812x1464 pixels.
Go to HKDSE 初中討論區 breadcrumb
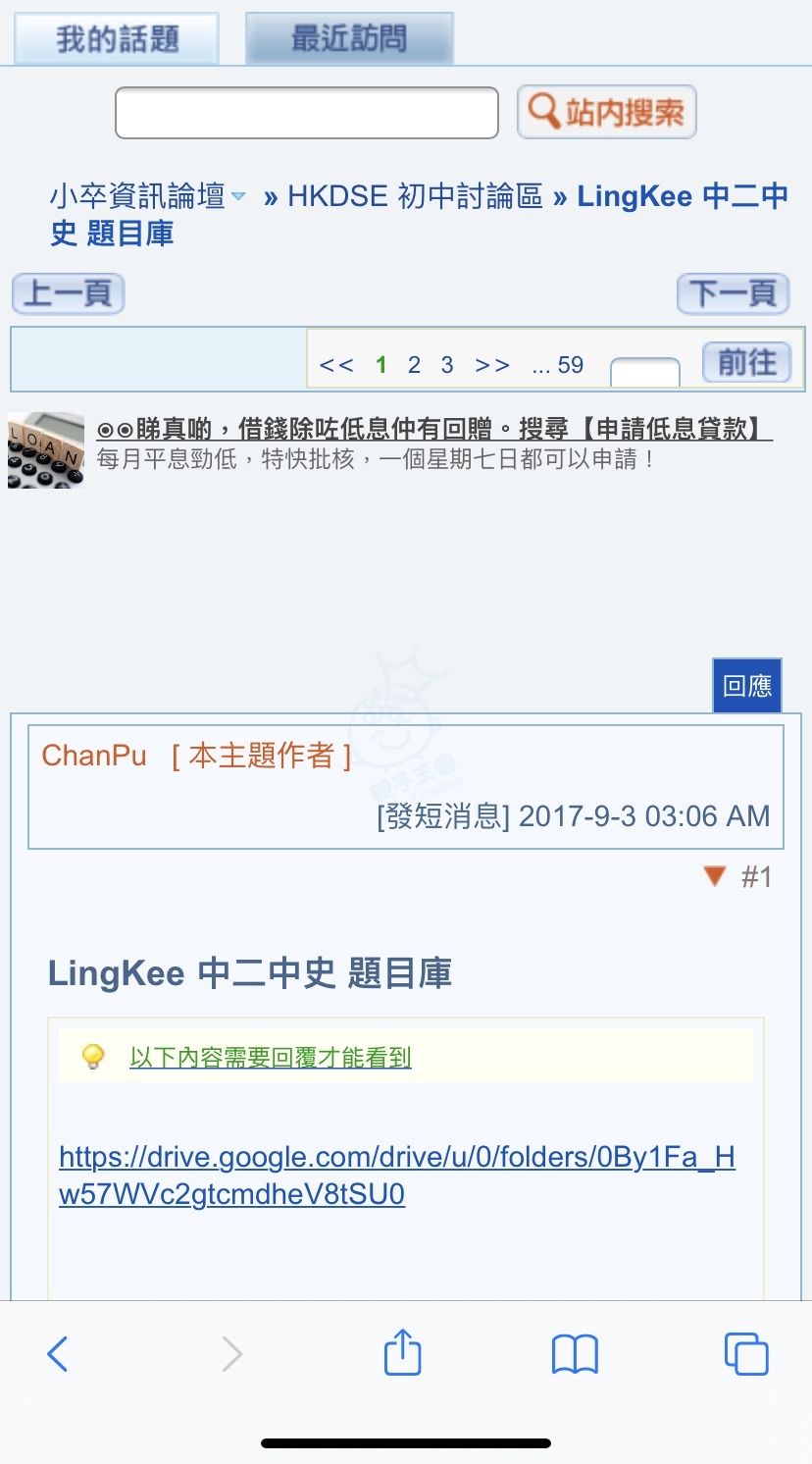tap(415, 196)
